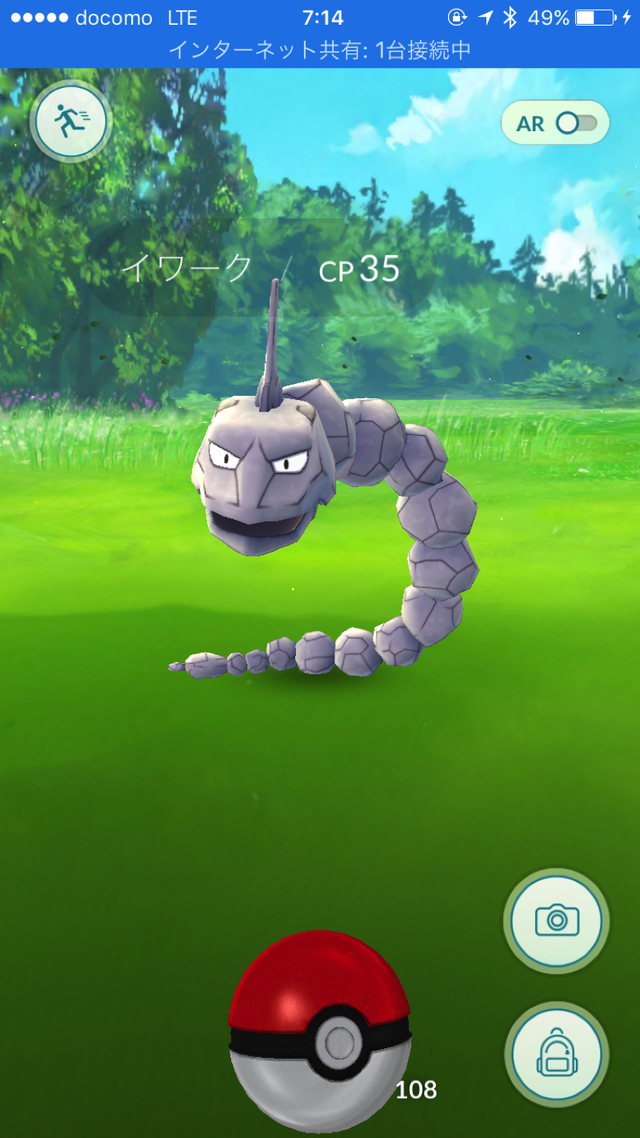Open the blue personal hotspot status bar

[x=320, y=49]
